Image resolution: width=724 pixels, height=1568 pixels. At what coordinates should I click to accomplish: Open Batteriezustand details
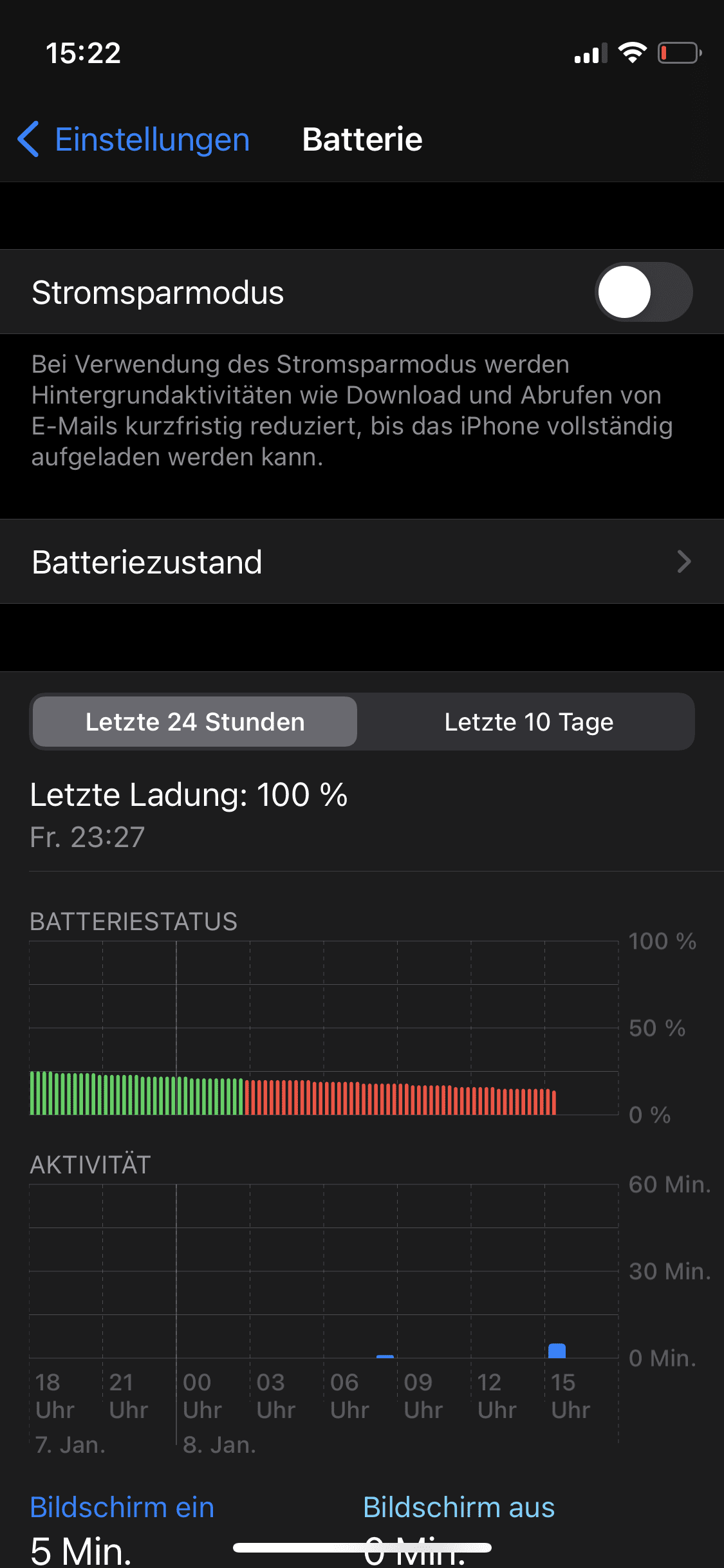click(362, 562)
